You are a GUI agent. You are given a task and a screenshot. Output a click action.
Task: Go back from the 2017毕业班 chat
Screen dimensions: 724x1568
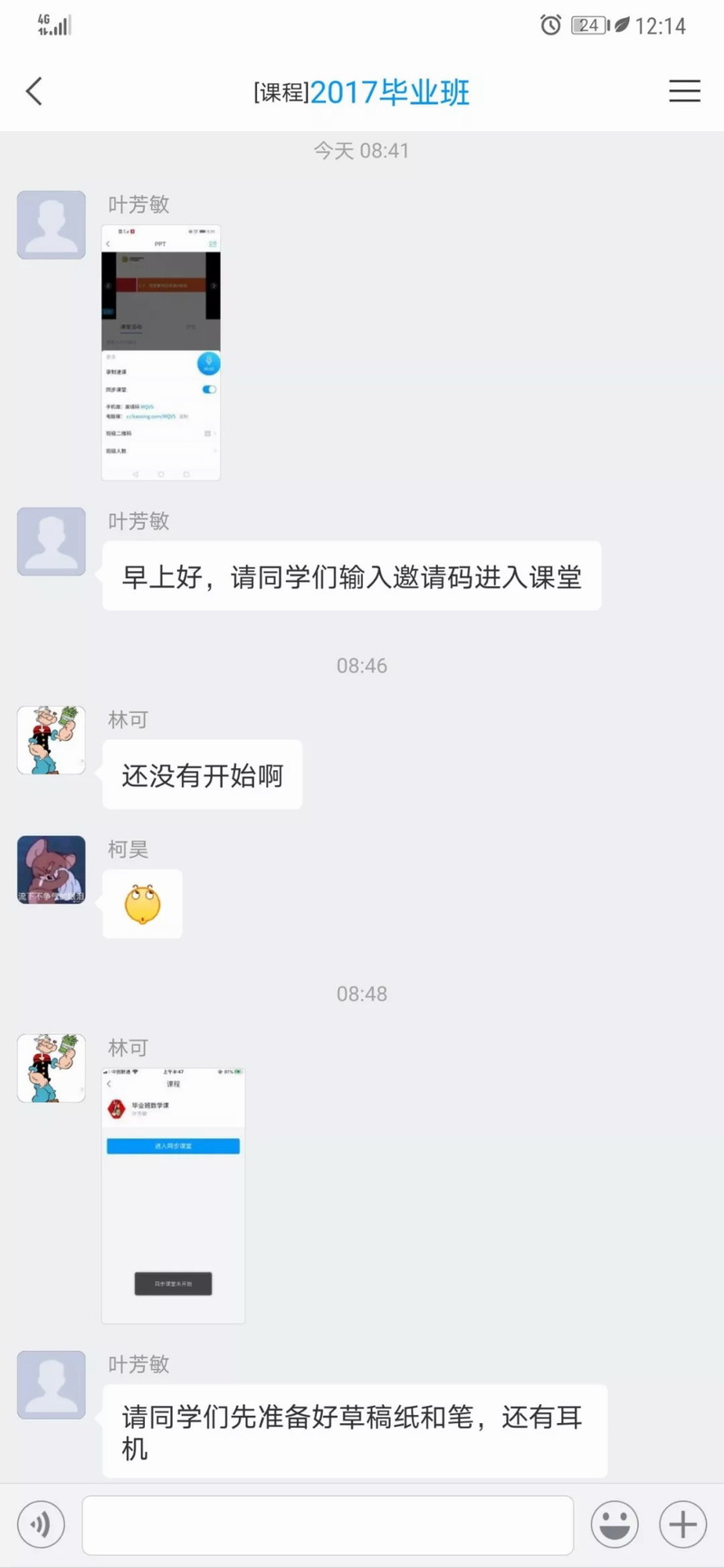click(34, 91)
